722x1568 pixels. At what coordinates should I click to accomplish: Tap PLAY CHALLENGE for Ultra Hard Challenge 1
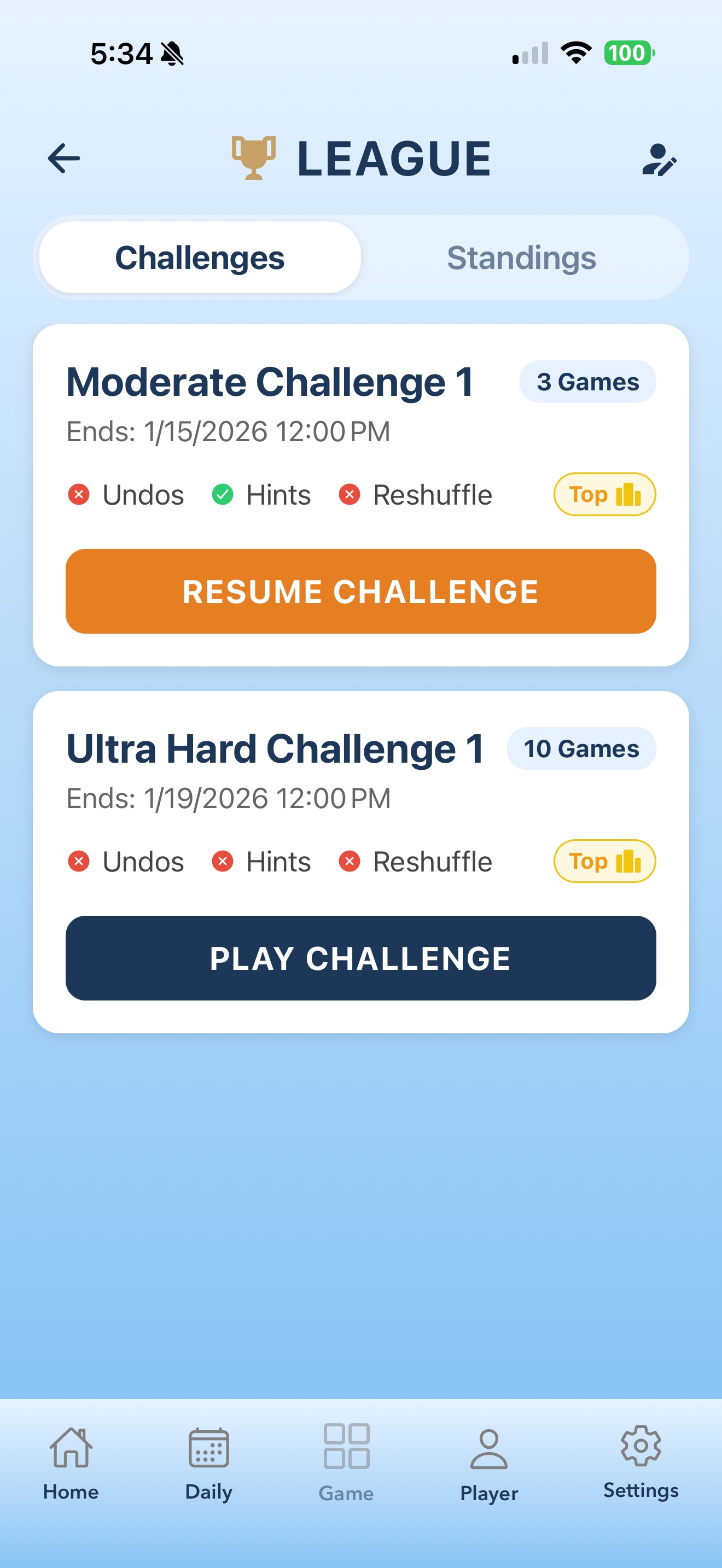pyautogui.click(x=361, y=957)
